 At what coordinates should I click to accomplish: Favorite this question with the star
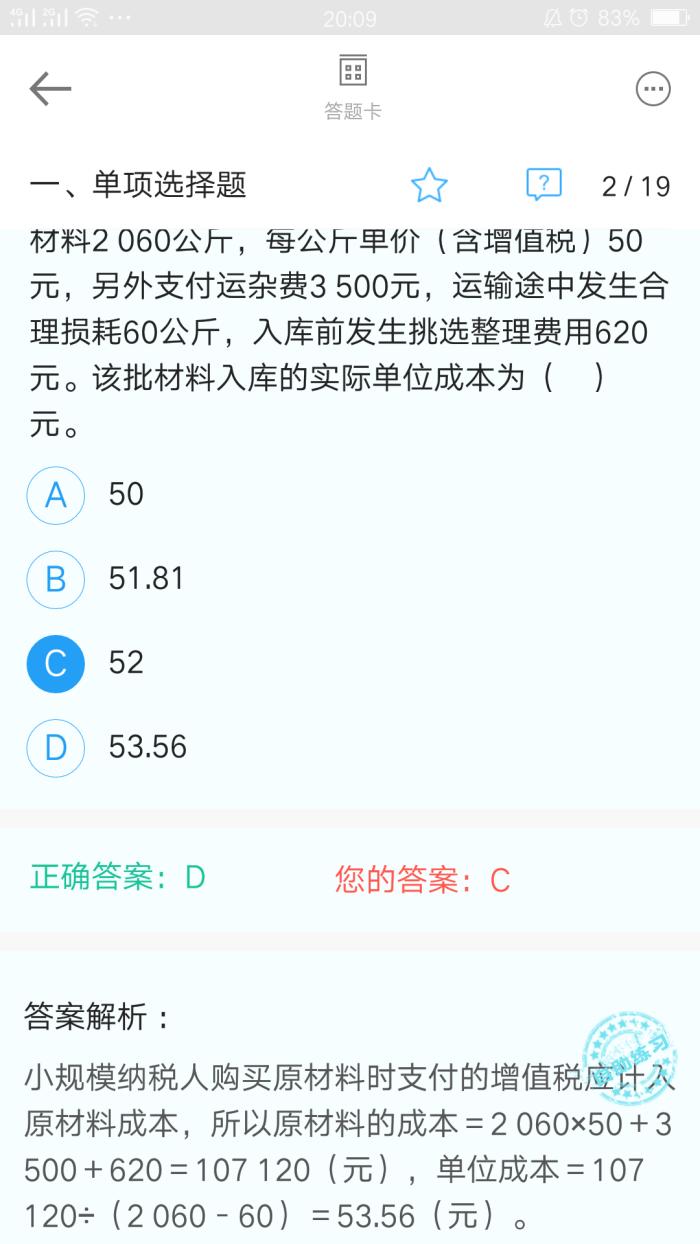click(x=429, y=186)
